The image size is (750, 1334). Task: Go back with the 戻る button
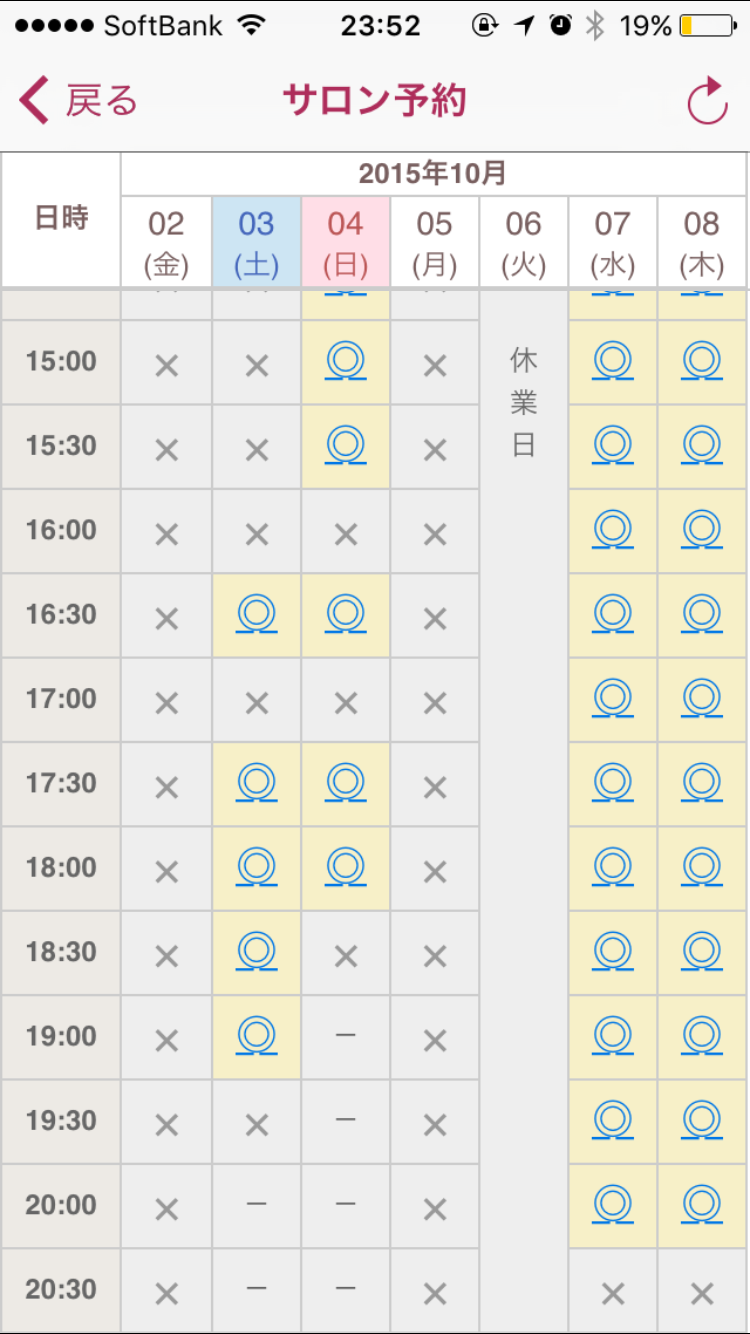tap(78, 101)
